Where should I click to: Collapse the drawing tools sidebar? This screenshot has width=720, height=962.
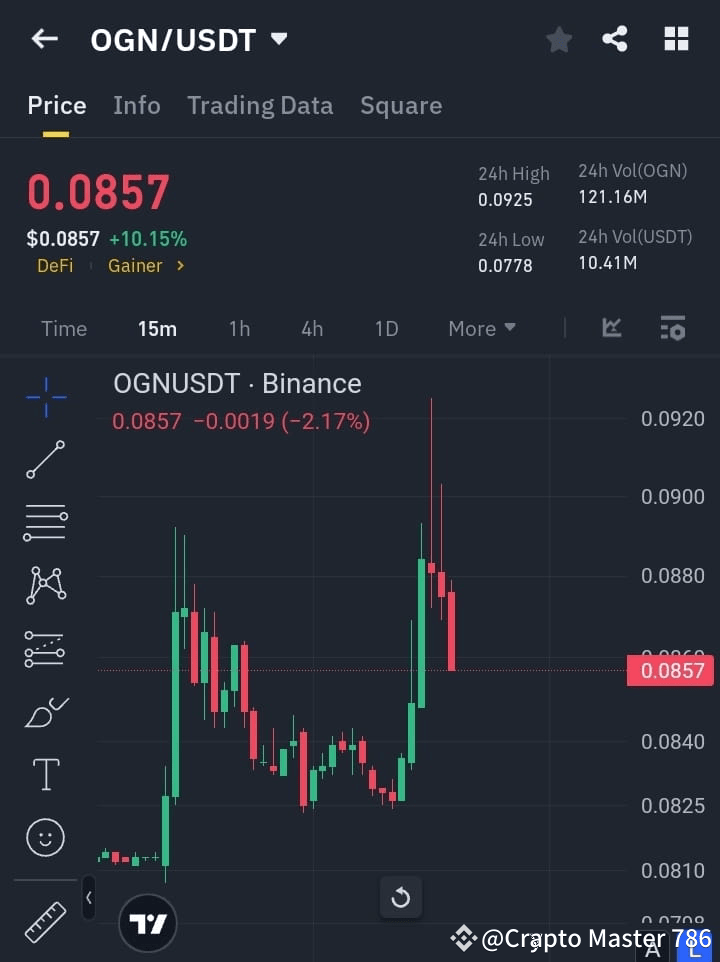(88, 898)
